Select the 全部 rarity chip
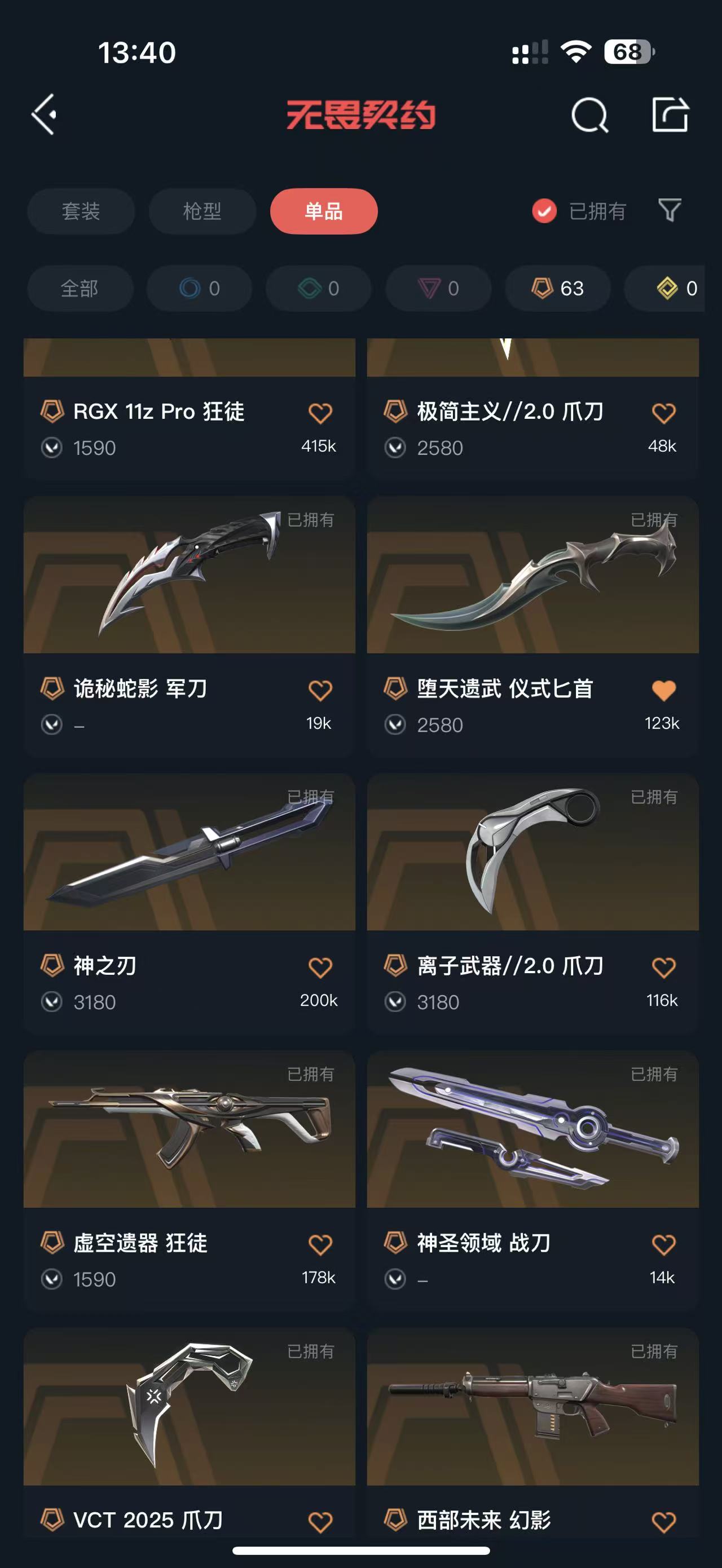This screenshot has height=1568, width=722. tap(80, 289)
